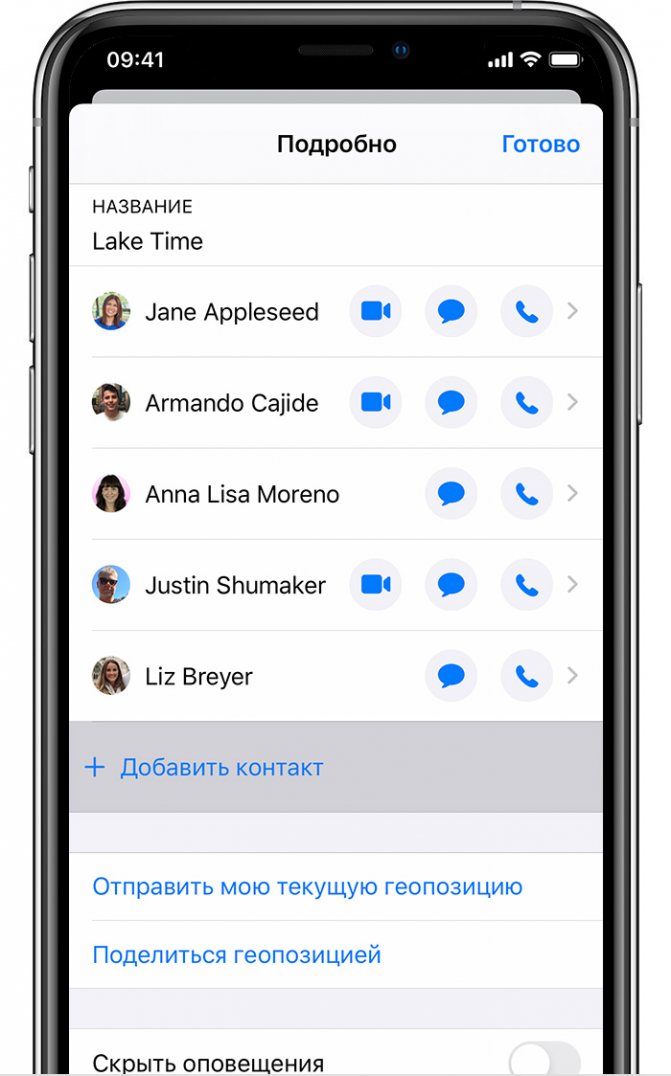Send a message to Armando Cajide
Viewport: 671px width, 1076px height.
[x=451, y=402]
